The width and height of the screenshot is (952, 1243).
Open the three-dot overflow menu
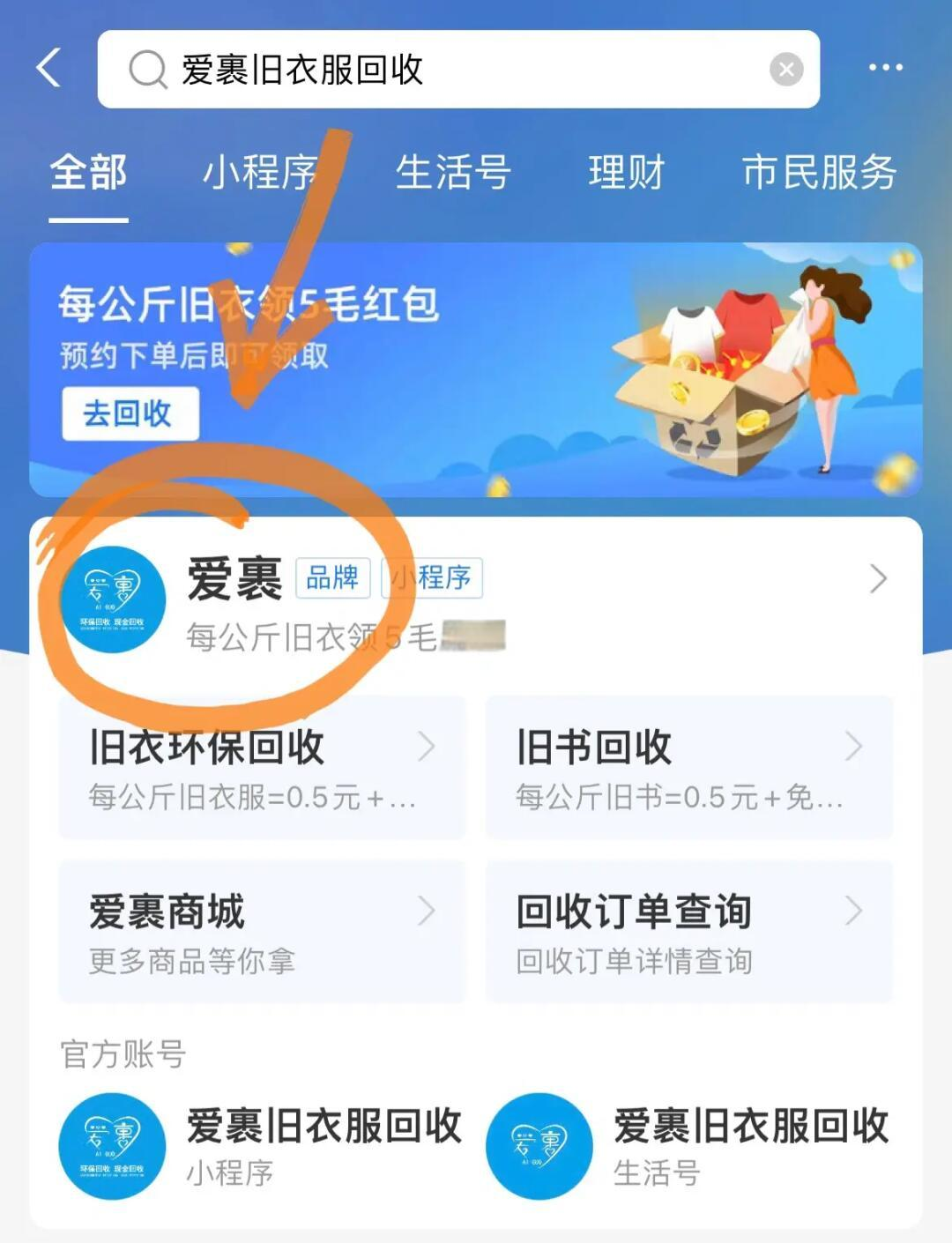pyautogui.click(x=885, y=68)
